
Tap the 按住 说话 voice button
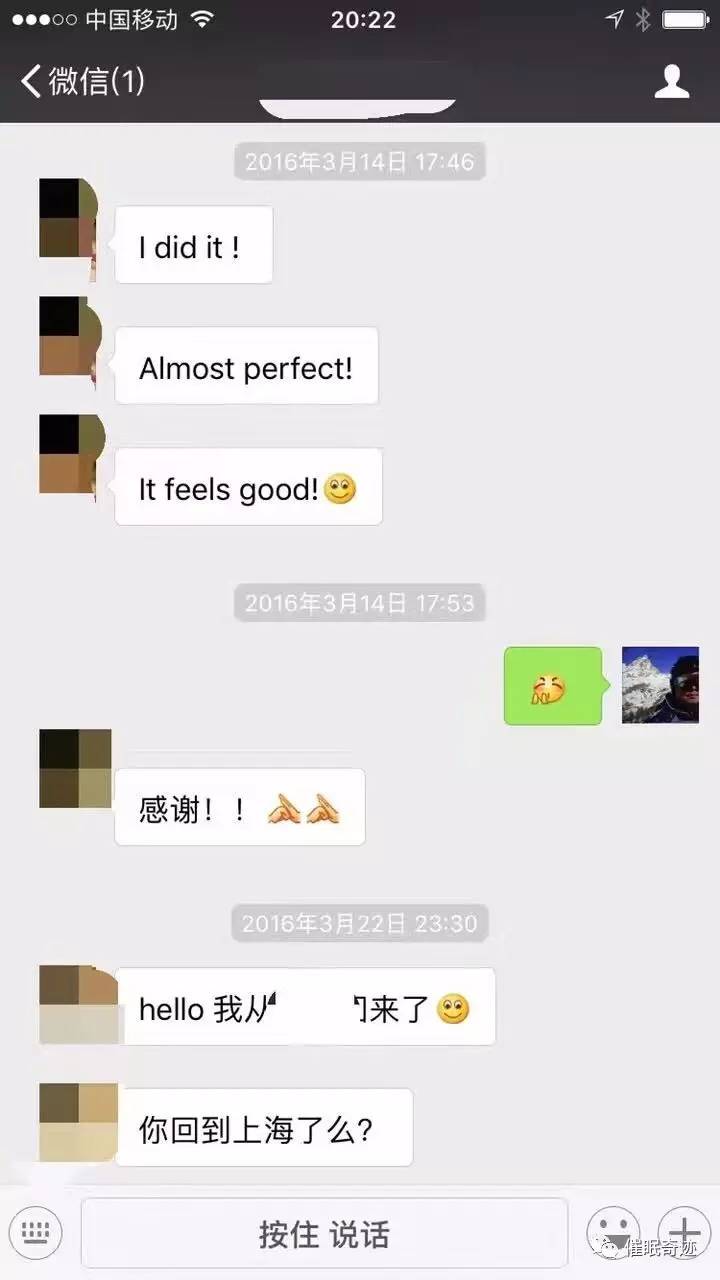(x=324, y=1234)
